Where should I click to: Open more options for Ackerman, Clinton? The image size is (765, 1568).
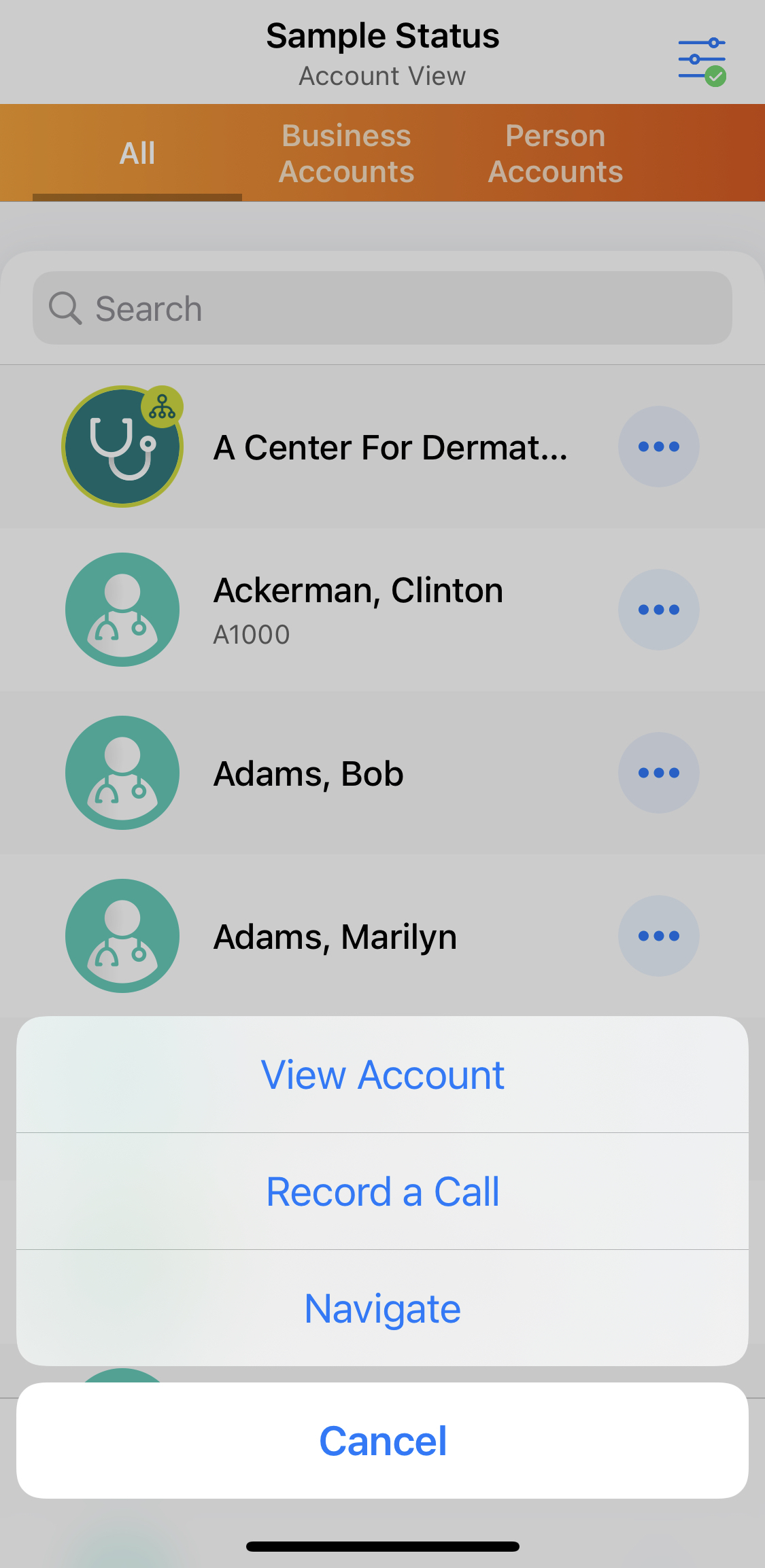click(658, 610)
